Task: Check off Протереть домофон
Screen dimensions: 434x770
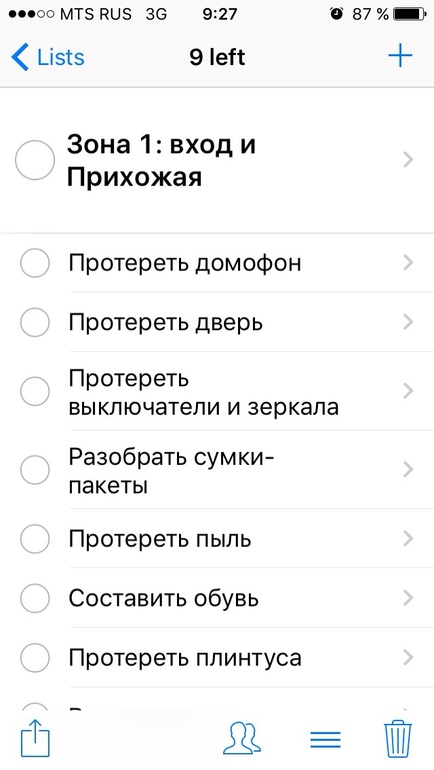Action: tap(35, 263)
